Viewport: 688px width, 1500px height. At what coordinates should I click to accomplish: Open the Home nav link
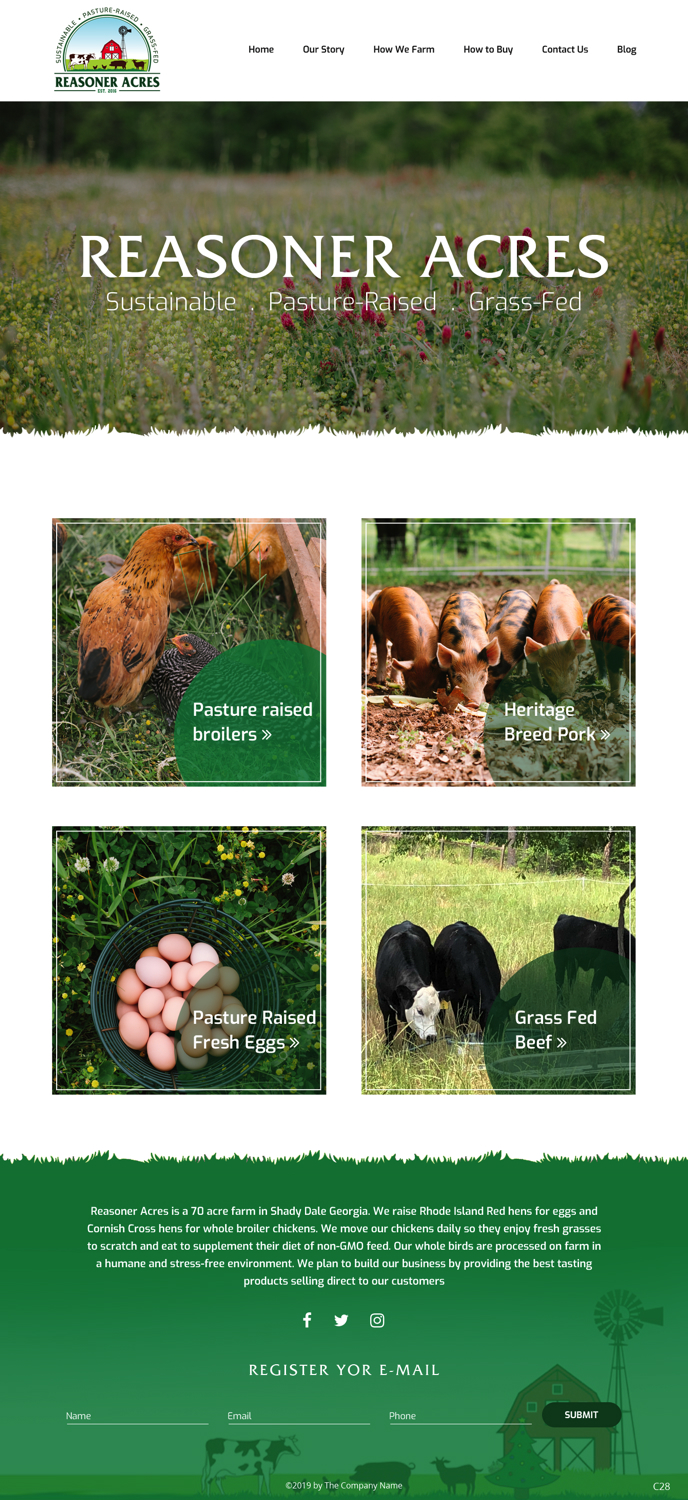pos(261,49)
